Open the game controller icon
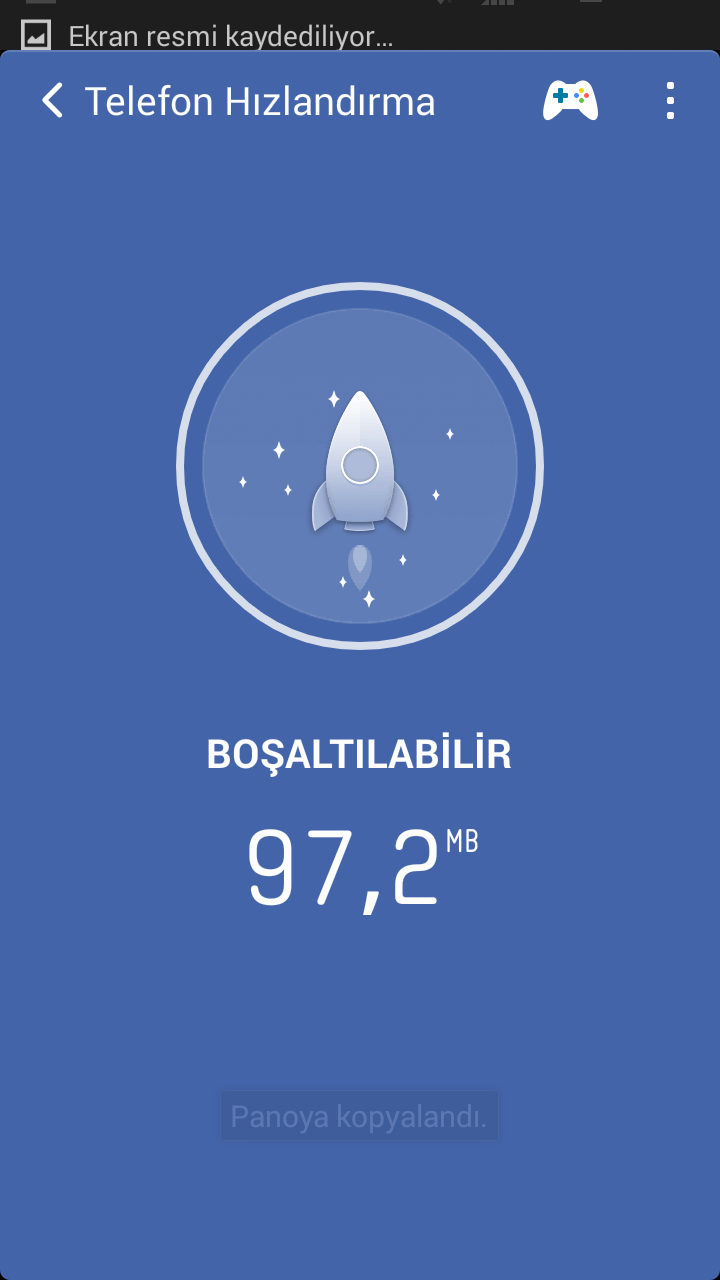720x1280 pixels. (570, 101)
